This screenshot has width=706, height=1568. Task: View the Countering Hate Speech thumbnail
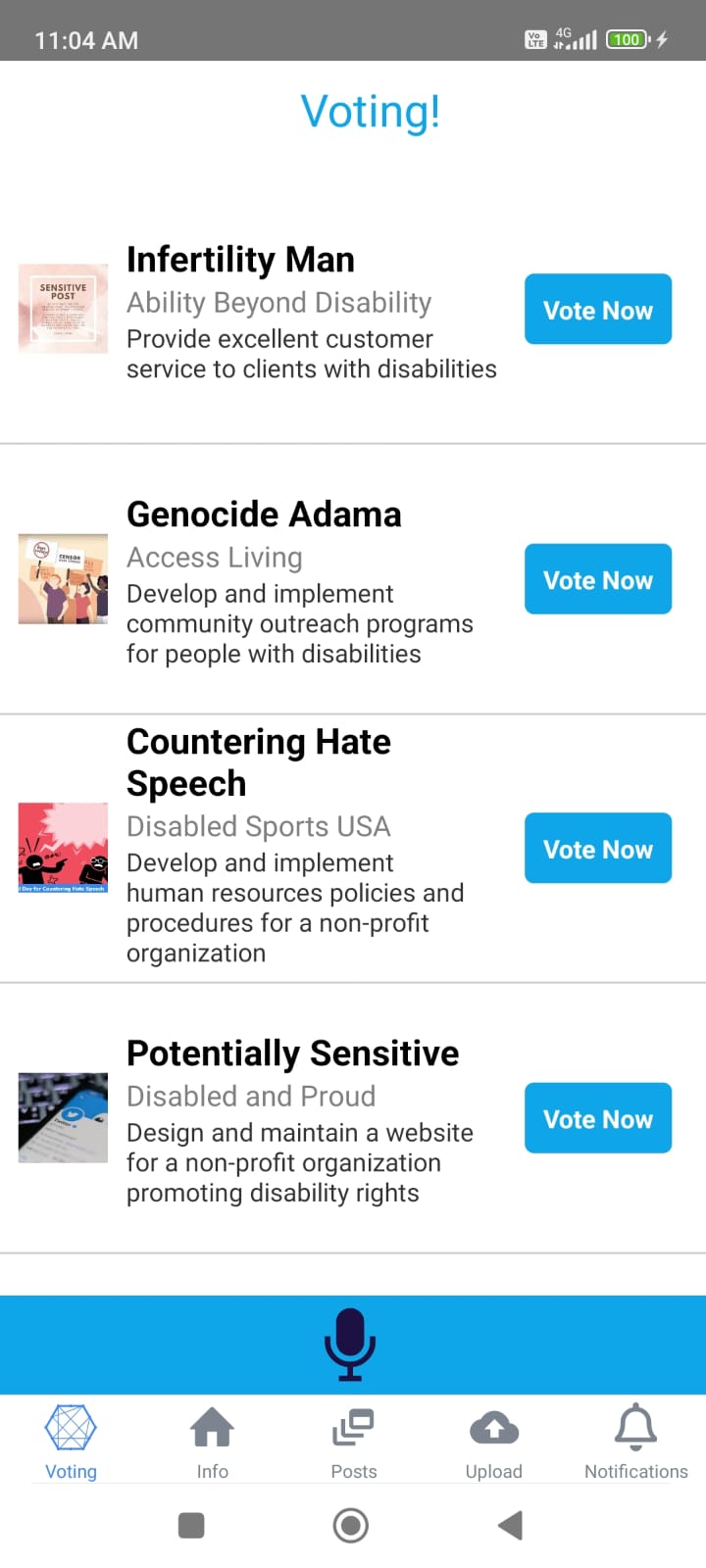pos(62,848)
